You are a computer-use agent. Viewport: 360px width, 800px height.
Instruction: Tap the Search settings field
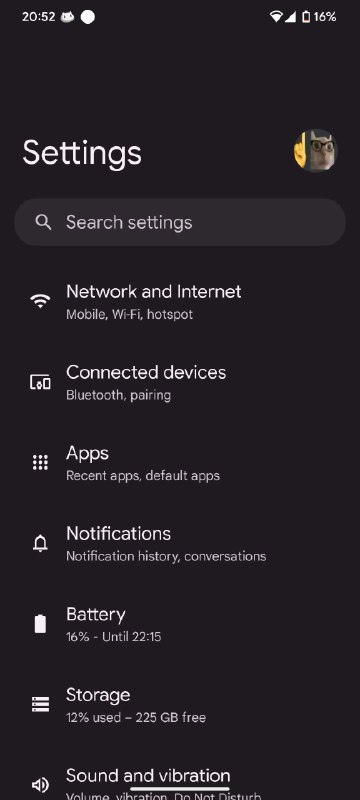180,222
